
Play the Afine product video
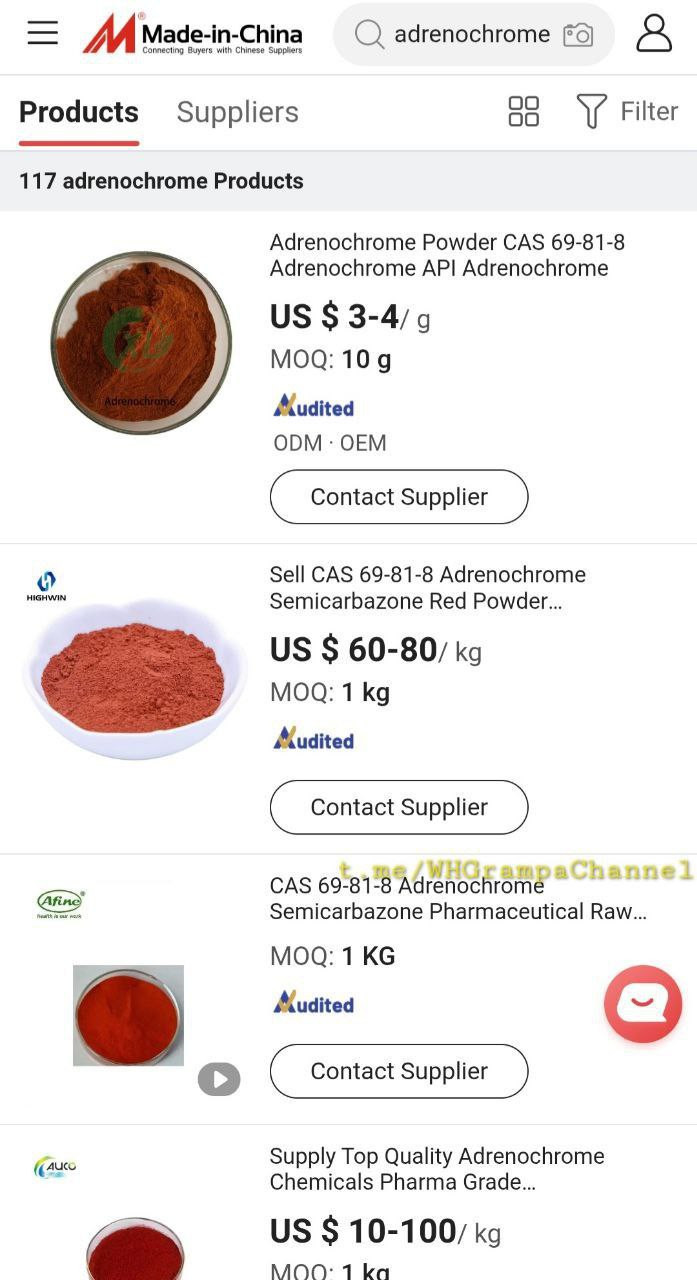click(219, 1079)
